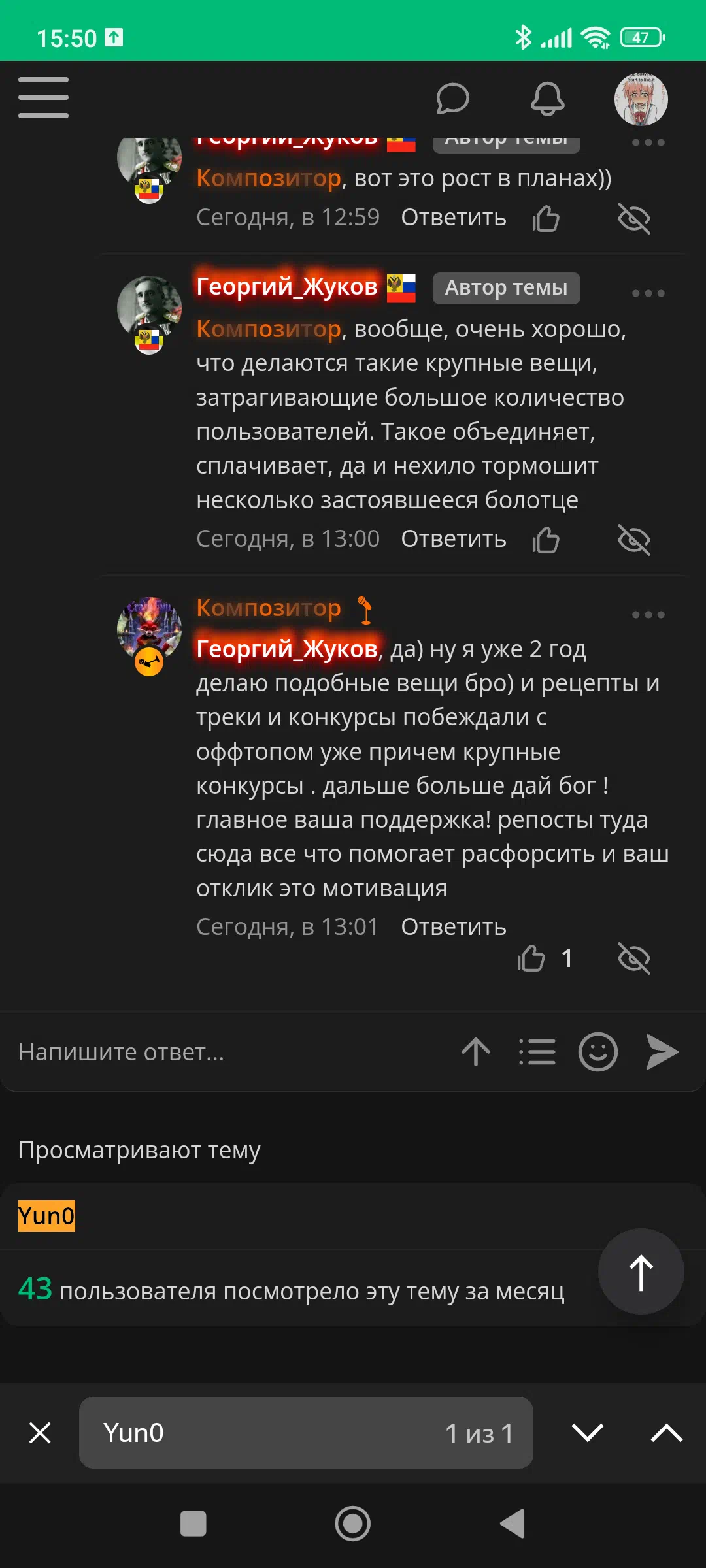Like Композитор's 13:01 comment

(x=531, y=958)
